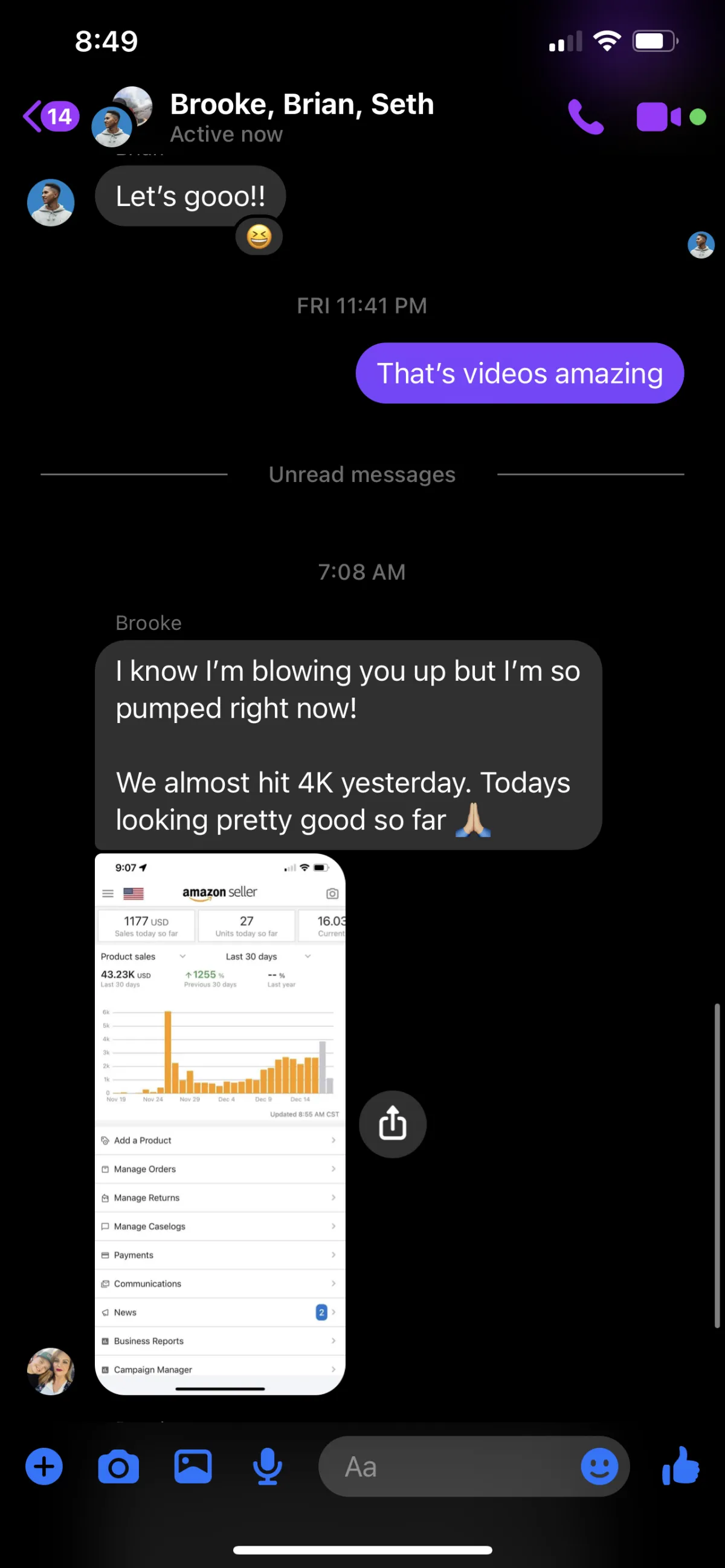Record a voice message
This screenshot has height=1568, width=725.
tap(267, 1467)
